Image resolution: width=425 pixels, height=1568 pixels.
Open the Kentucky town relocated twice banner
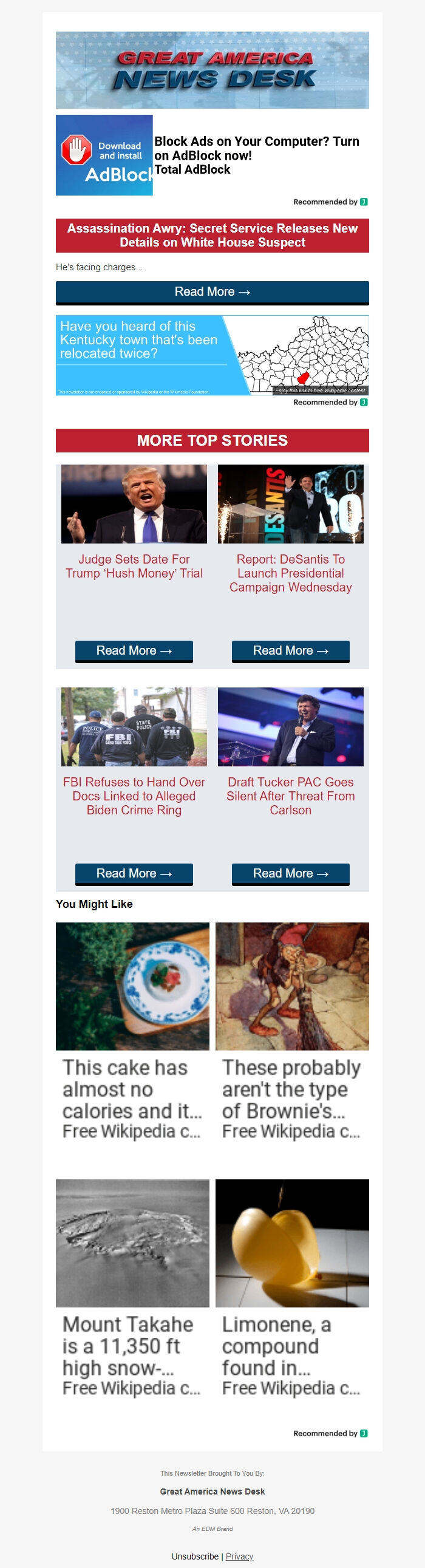tap(212, 355)
